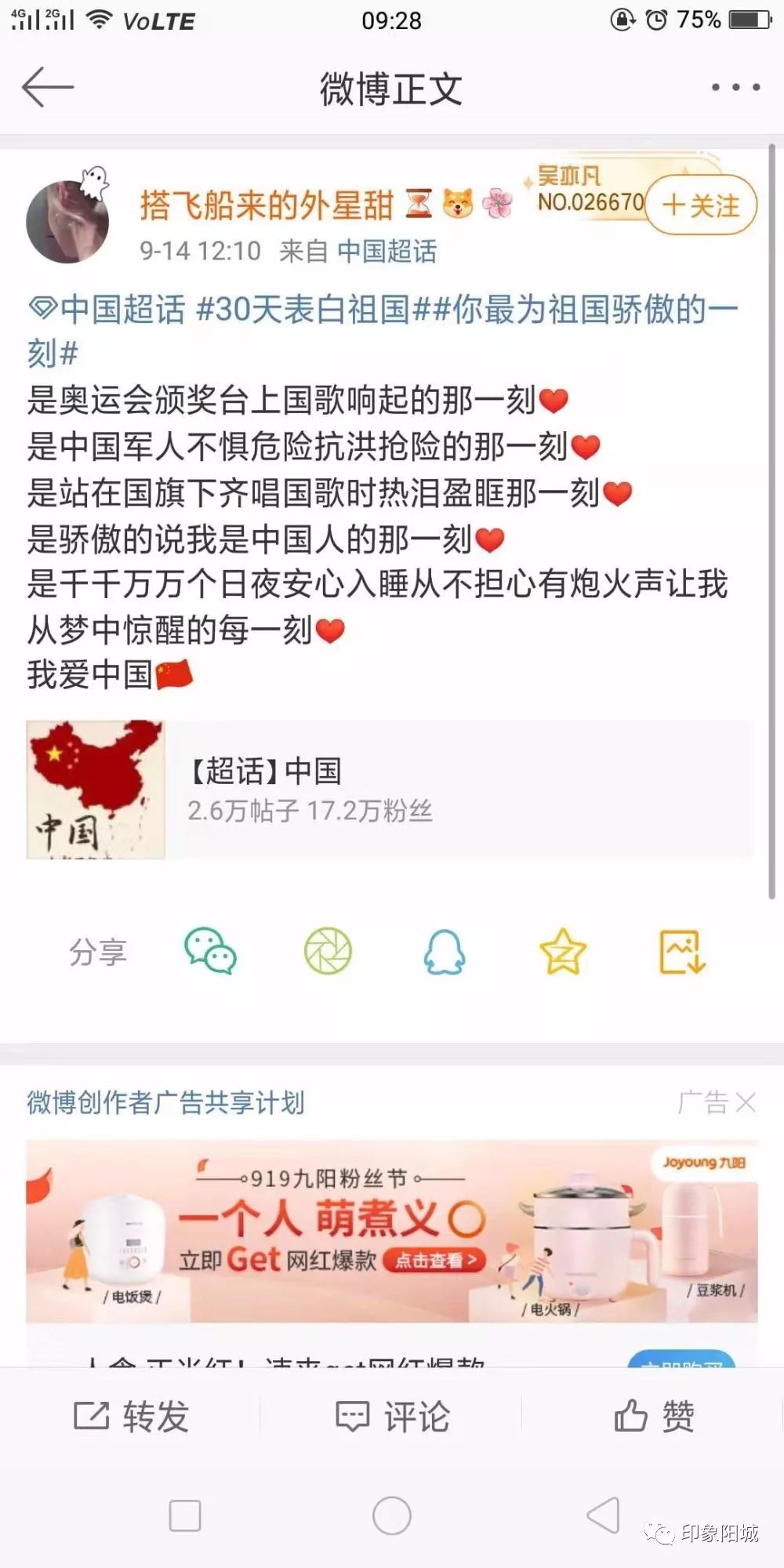
Task: Like the post with 赞
Action: pos(654,1417)
